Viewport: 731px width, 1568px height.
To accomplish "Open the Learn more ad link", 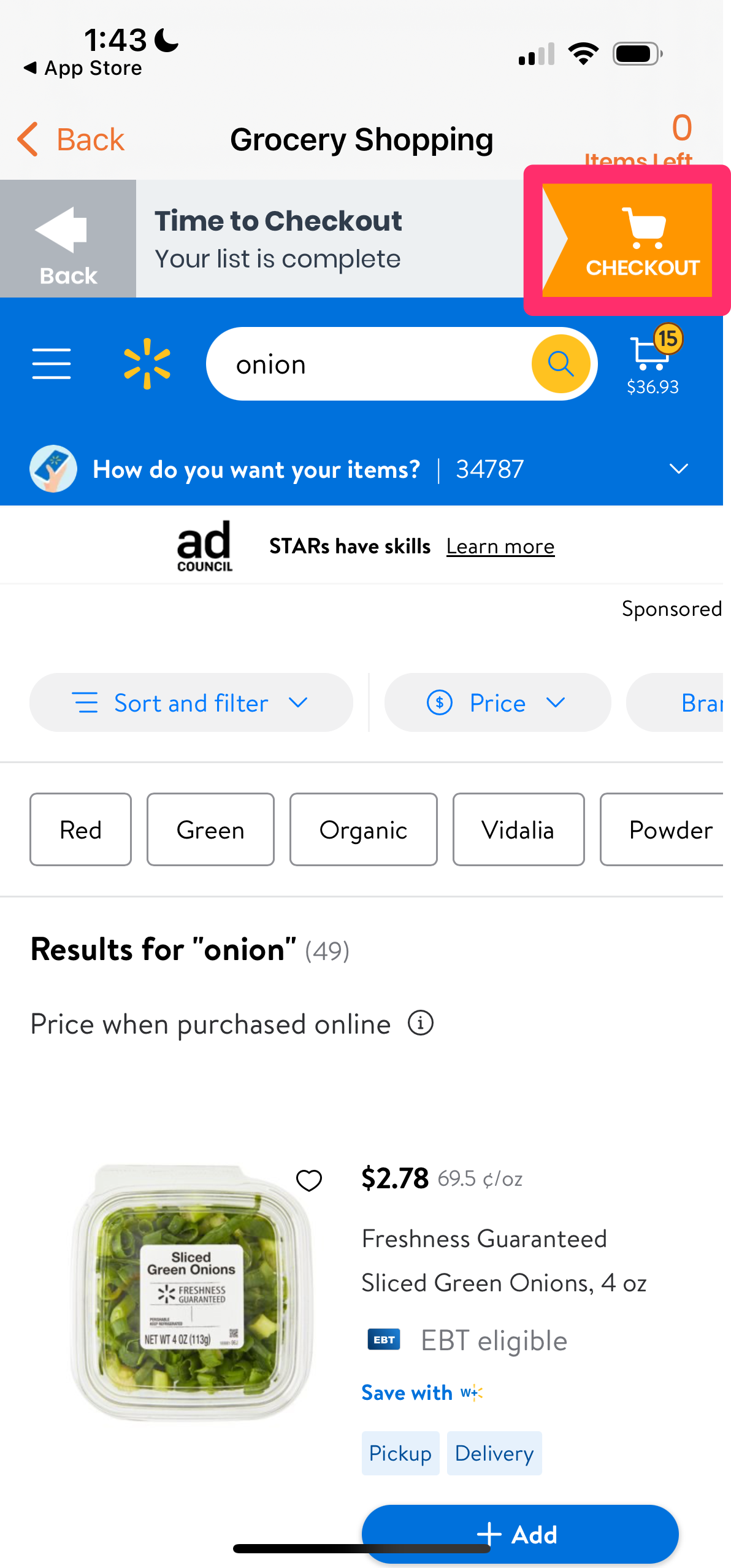I will coord(500,546).
